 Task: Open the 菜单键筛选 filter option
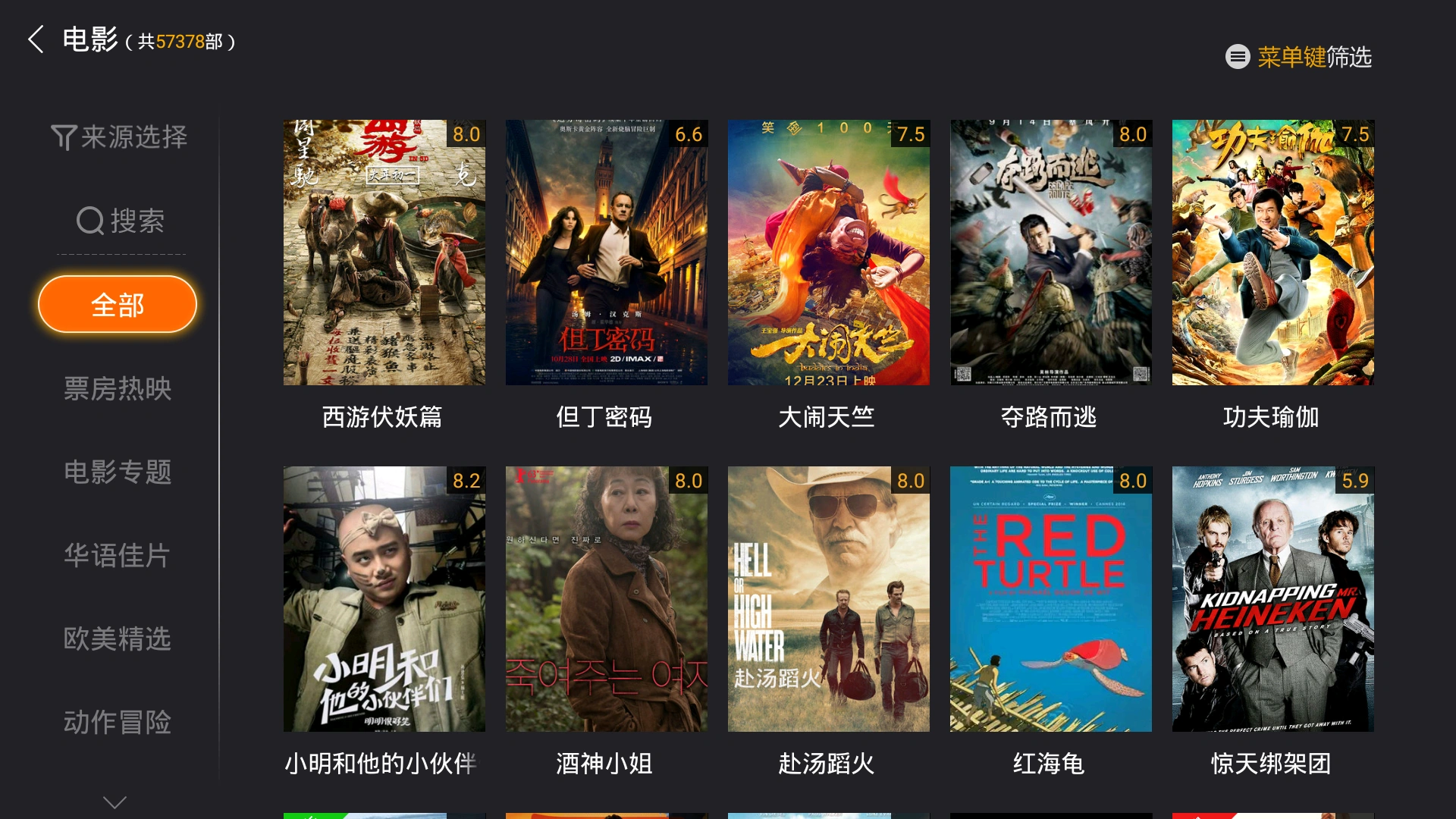(x=1298, y=57)
